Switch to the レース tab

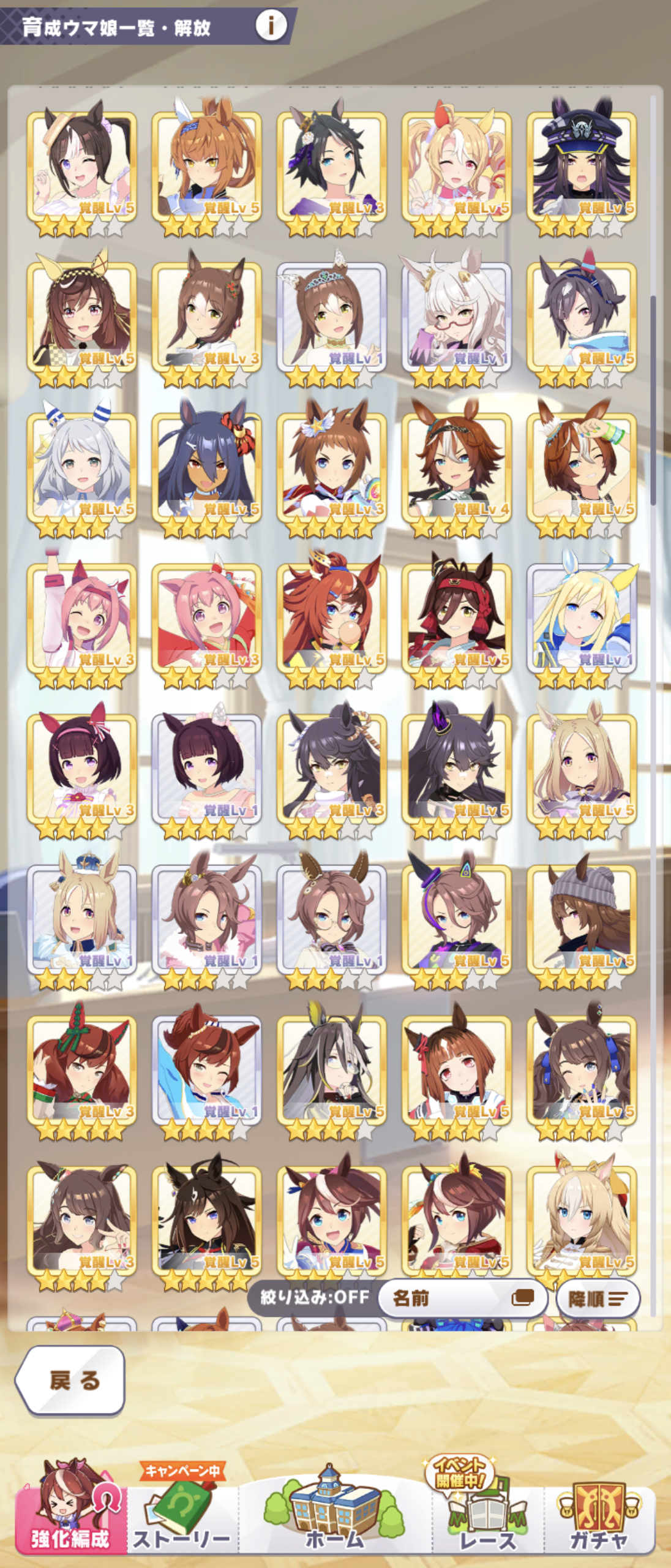coord(487,1514)
